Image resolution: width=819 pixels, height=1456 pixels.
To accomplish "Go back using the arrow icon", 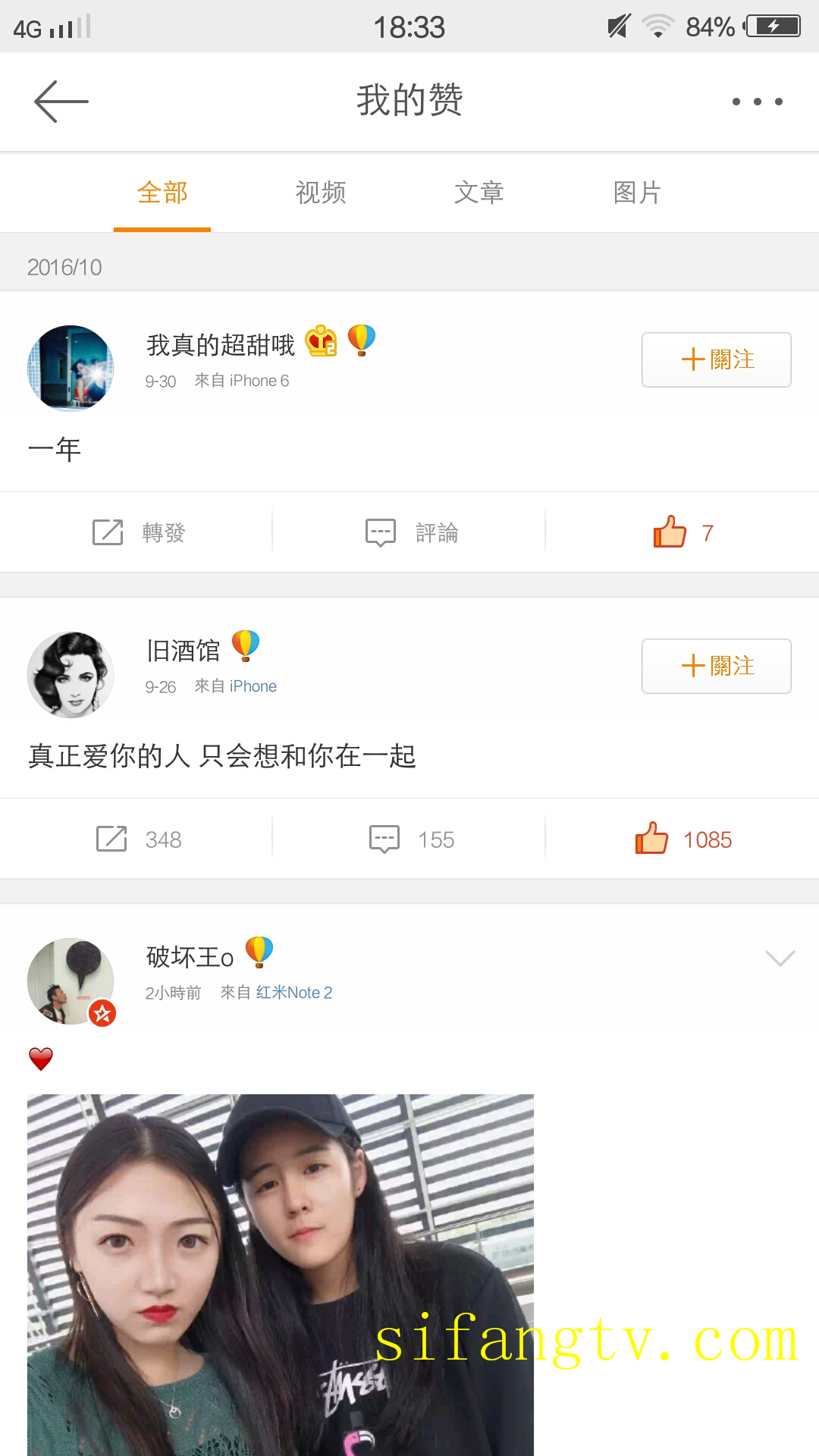I will (61, 101).
